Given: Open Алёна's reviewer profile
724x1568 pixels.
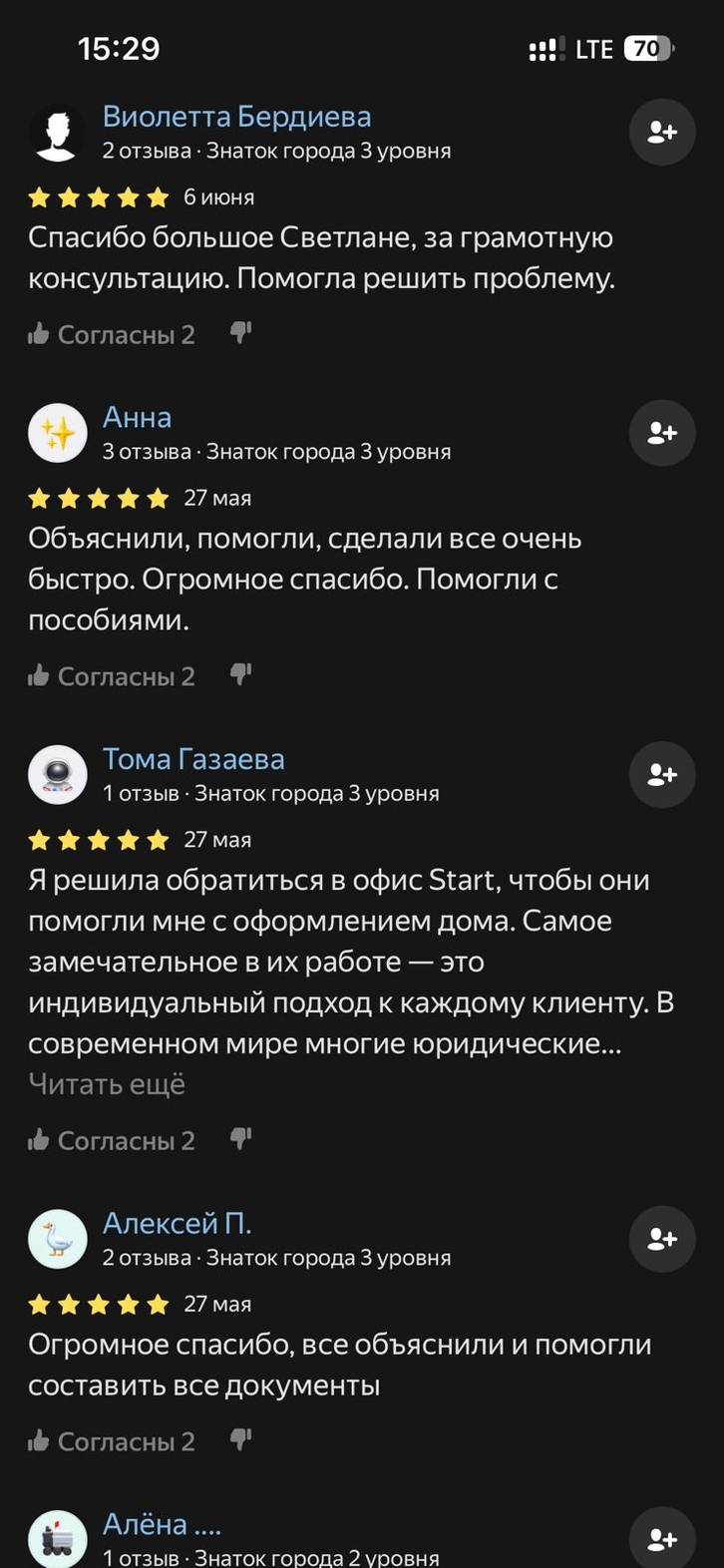Looking at the screenshot, I should click(x=162, y=1524).
